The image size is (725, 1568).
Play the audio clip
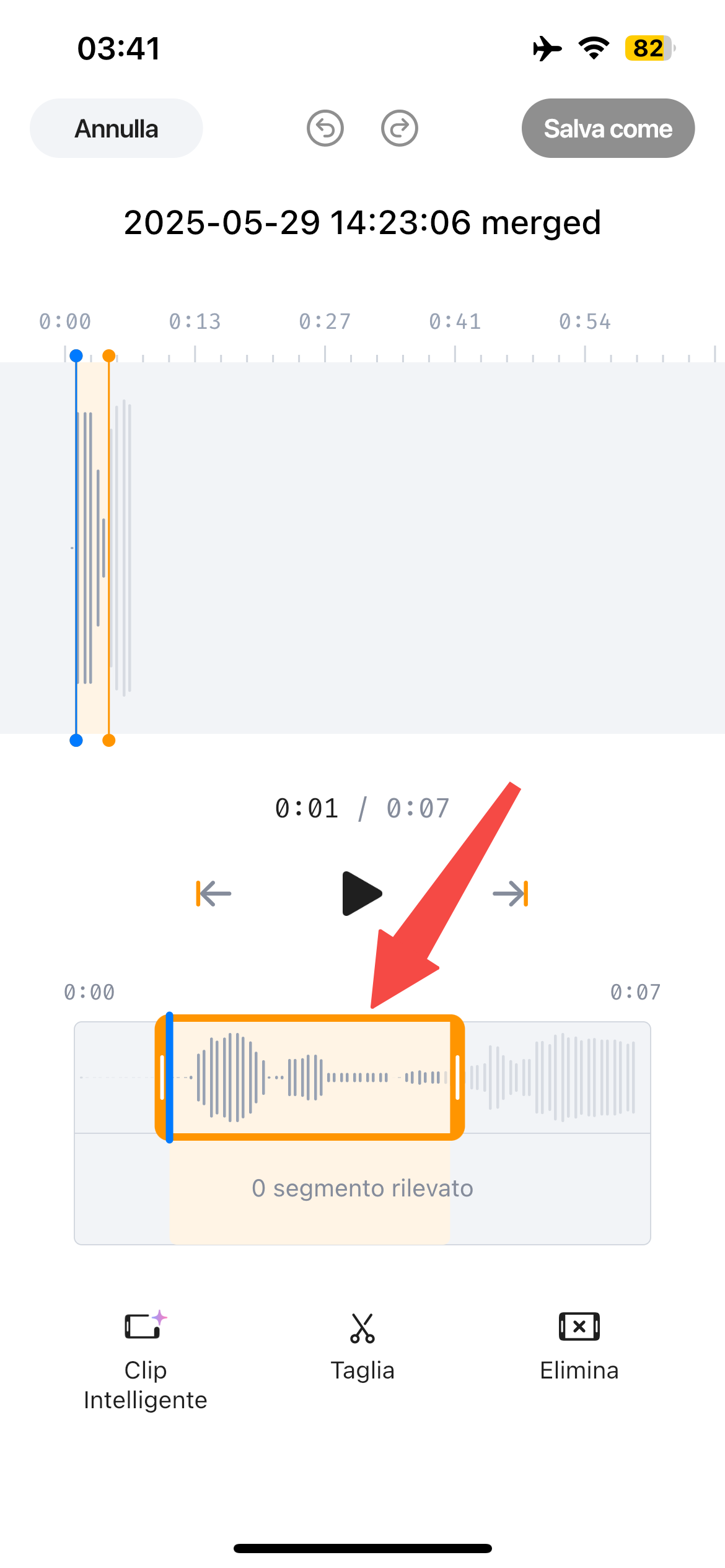click(361, 893)
